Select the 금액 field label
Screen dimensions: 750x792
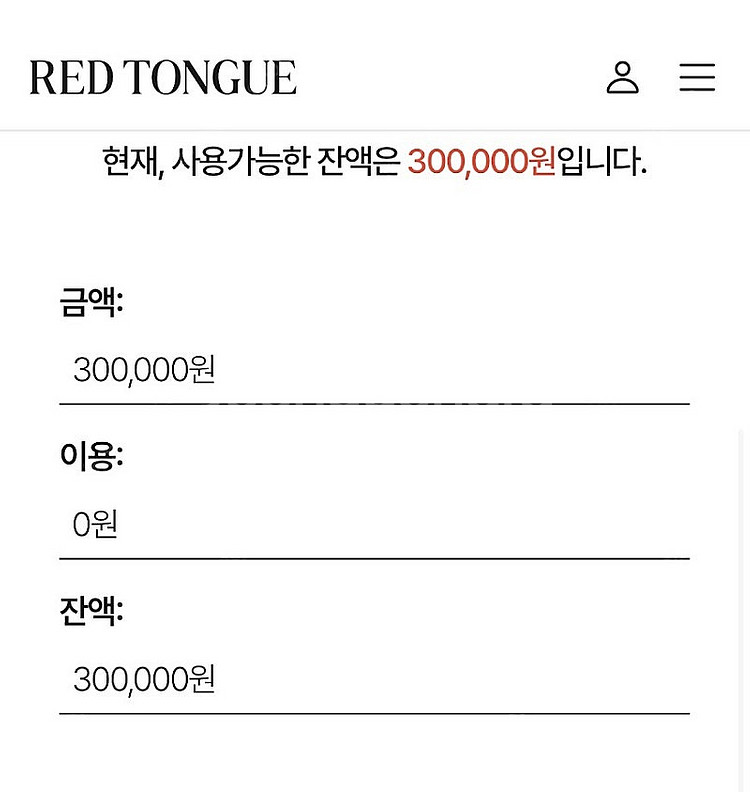92,297
